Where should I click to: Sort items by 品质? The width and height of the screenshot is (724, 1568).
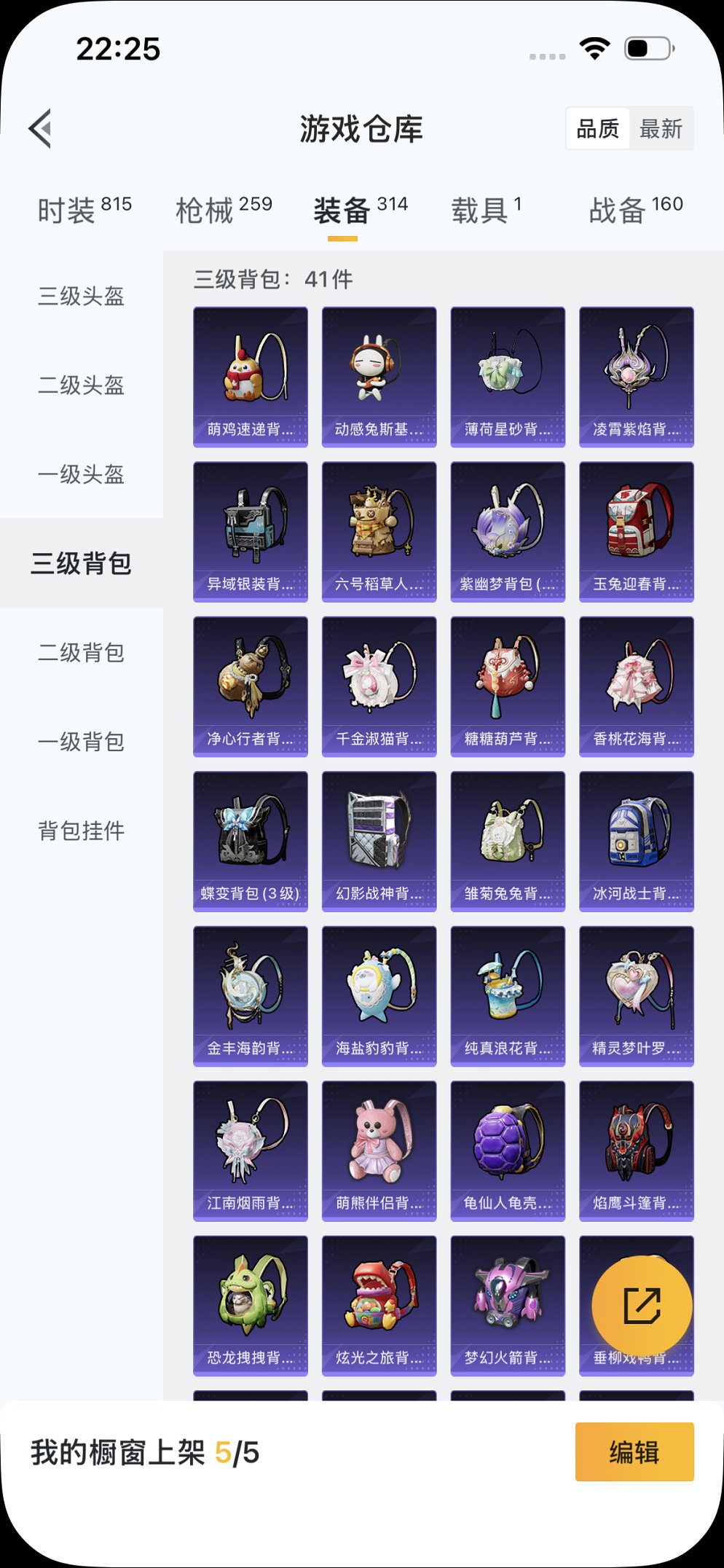tap(597, 129)
